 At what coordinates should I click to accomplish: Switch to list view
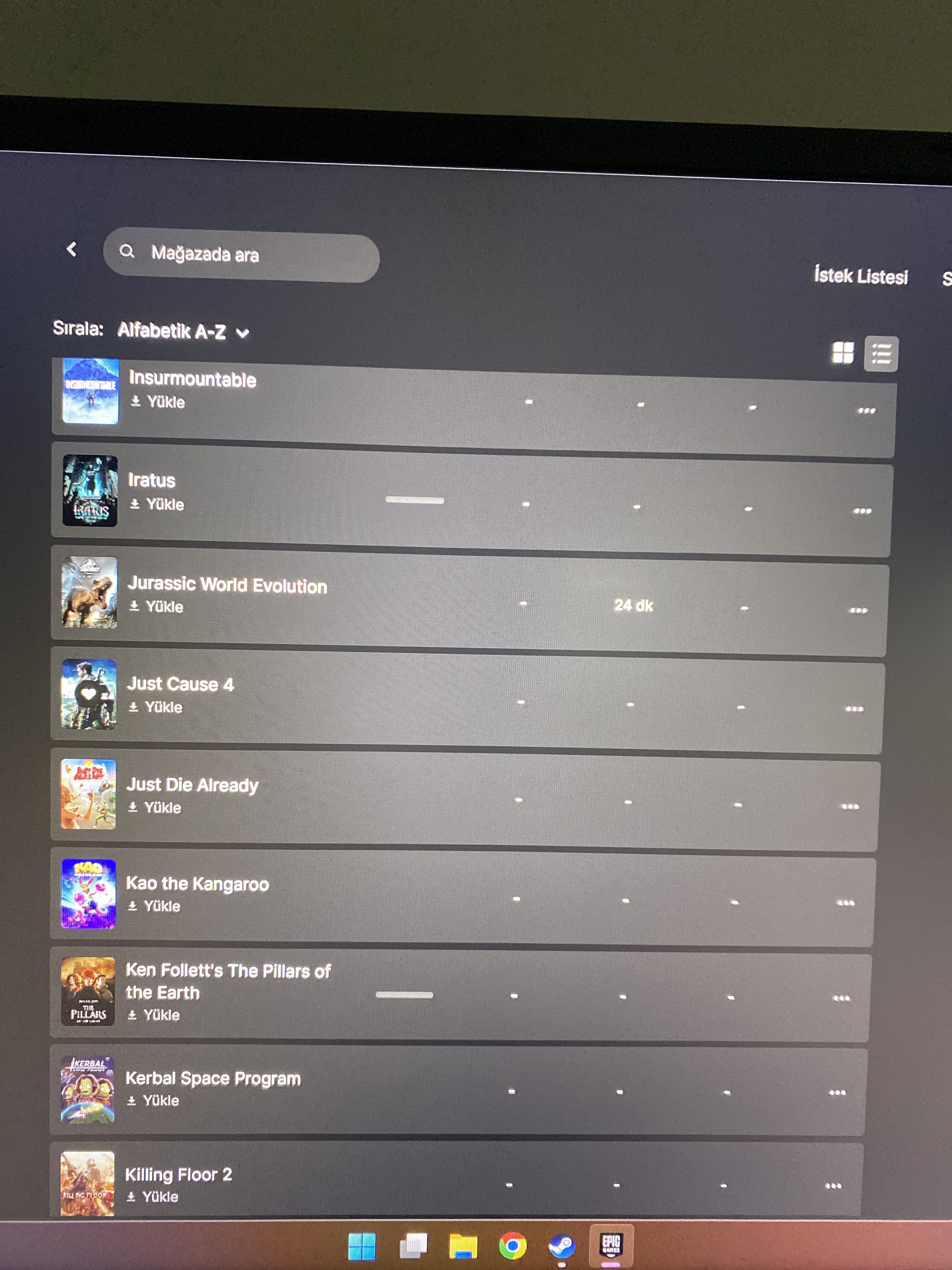pyautogui.click(x=881, y=354)
